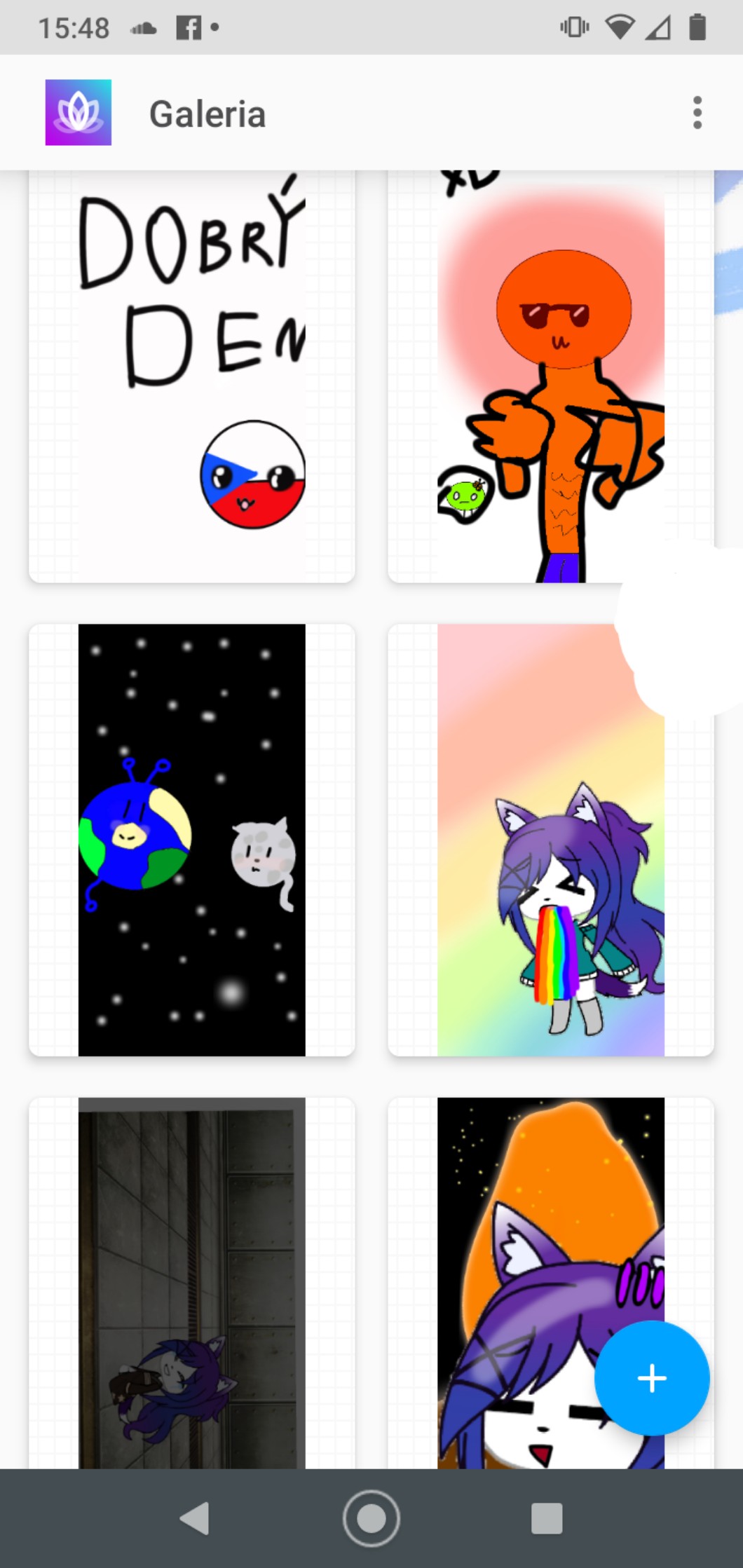Open the space drawing with Earth and Moon
Screen dimensions: 743x1568
191,839
